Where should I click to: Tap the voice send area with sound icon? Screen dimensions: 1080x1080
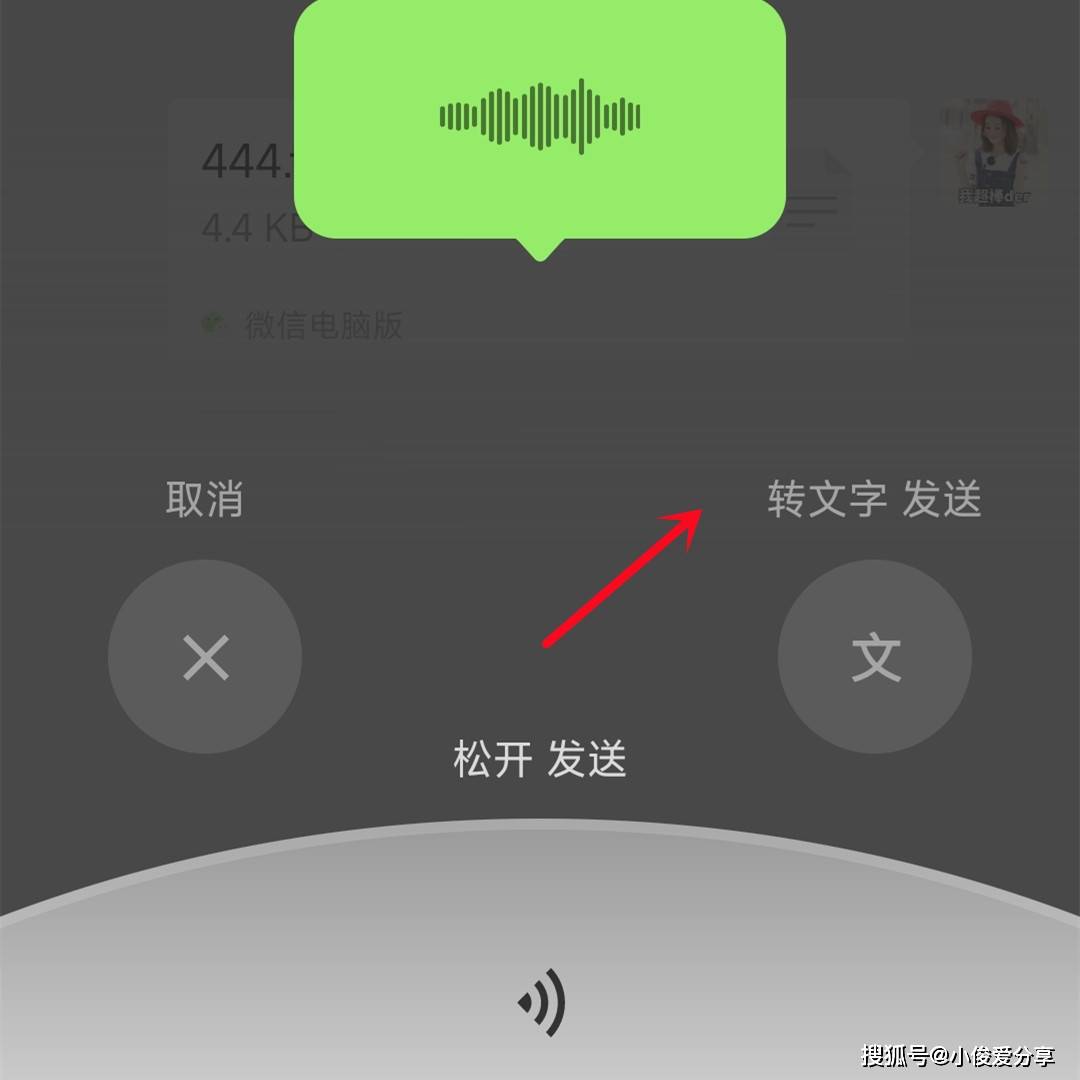541,1000
